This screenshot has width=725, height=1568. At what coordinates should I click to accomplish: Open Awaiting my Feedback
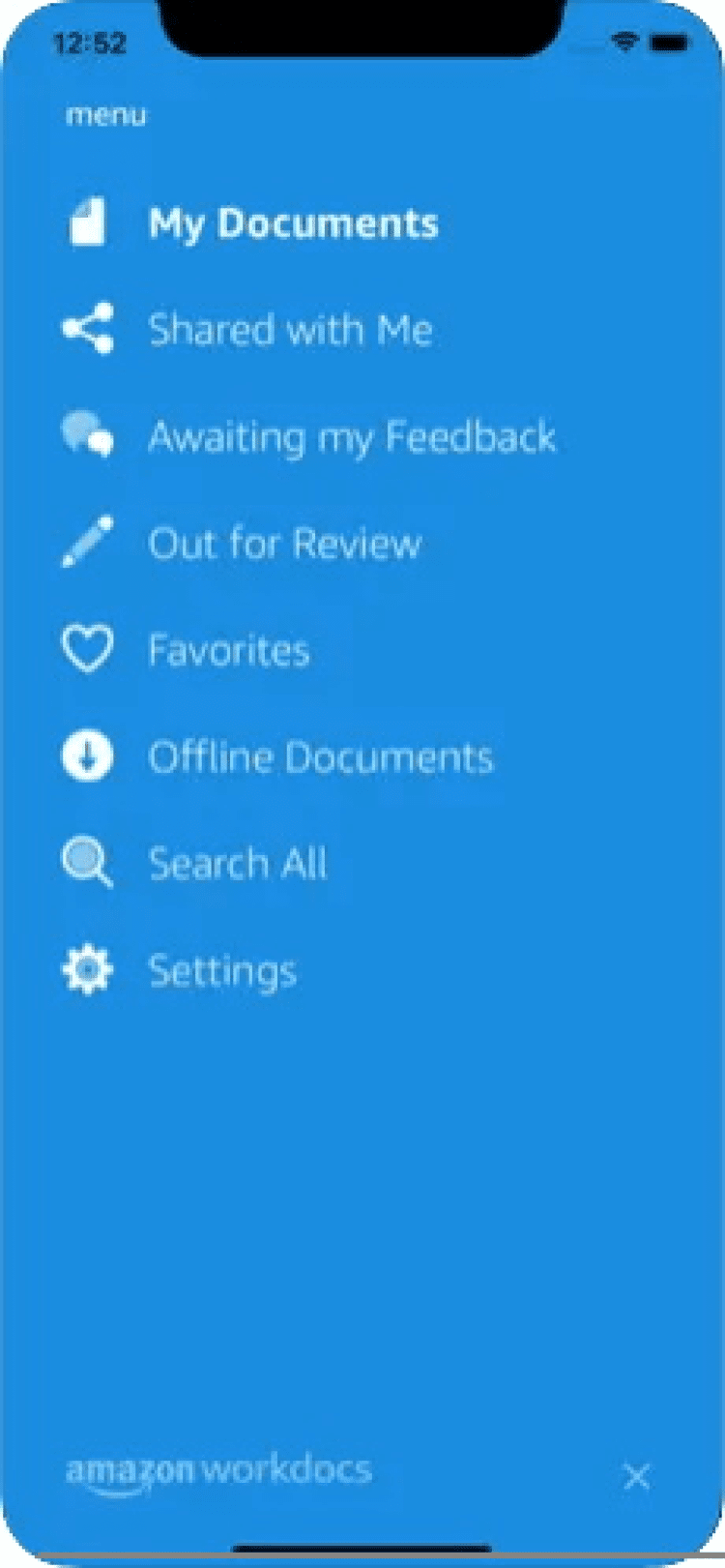point(352,437)
